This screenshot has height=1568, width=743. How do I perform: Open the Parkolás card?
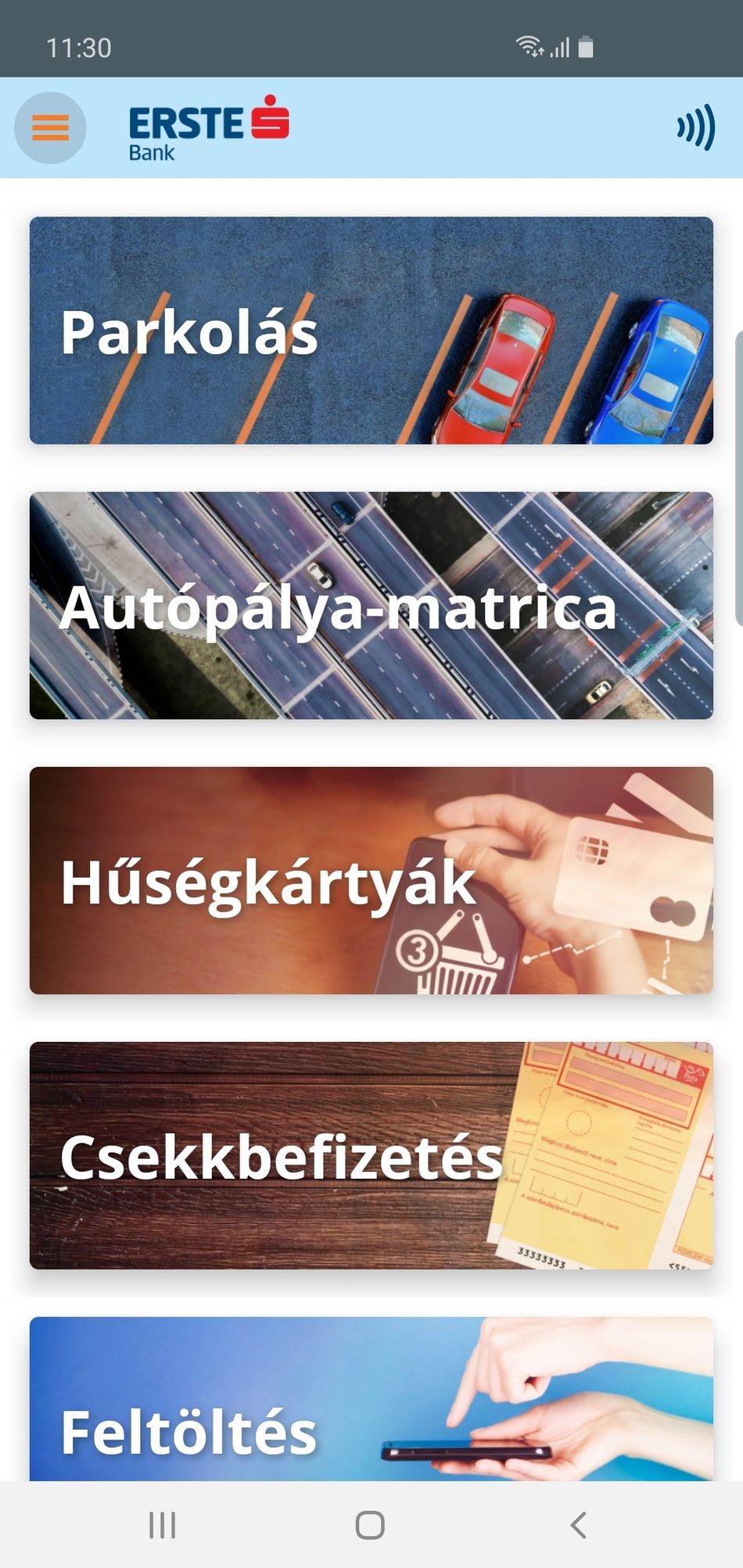coord(371,331)
